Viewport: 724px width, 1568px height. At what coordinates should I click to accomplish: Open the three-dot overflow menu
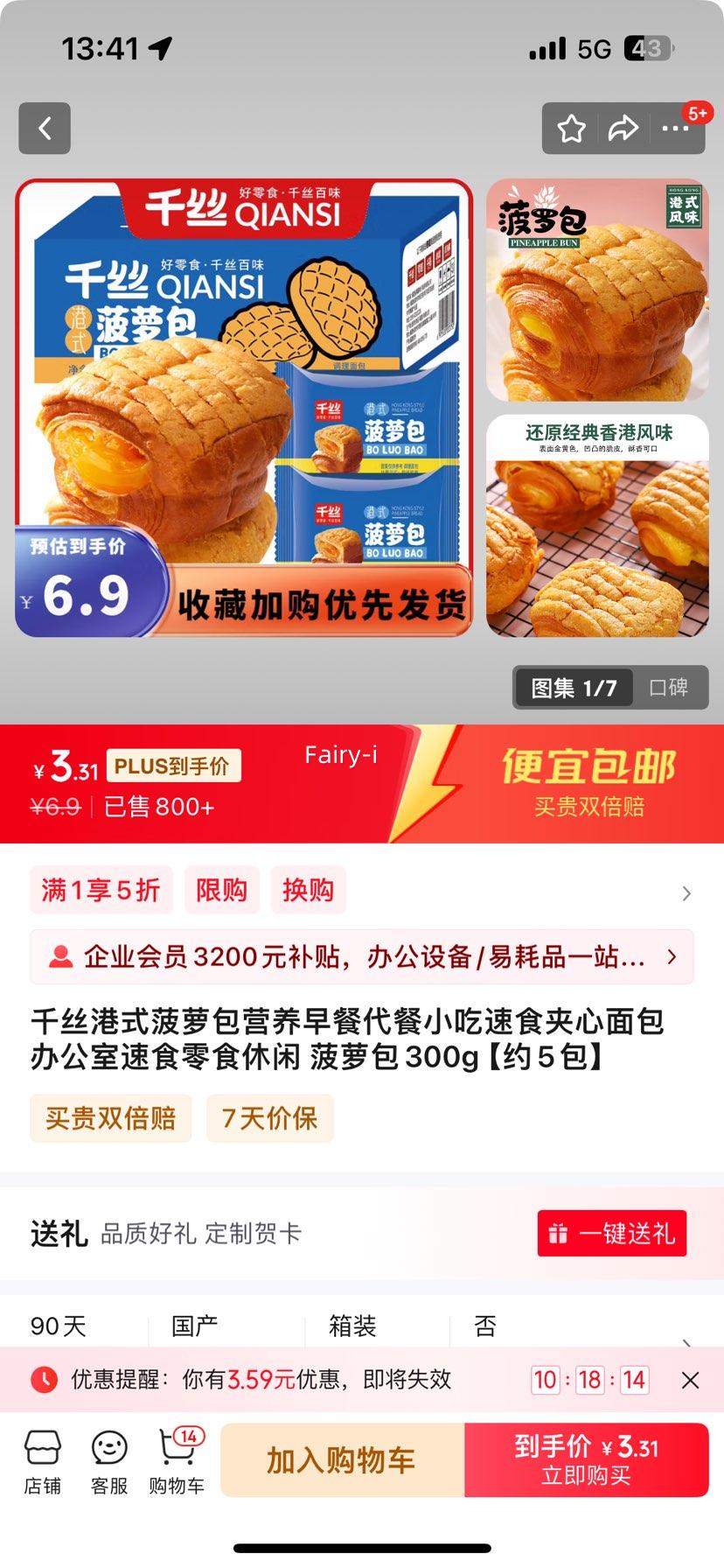pyautogui.click(x=675, y=129)
